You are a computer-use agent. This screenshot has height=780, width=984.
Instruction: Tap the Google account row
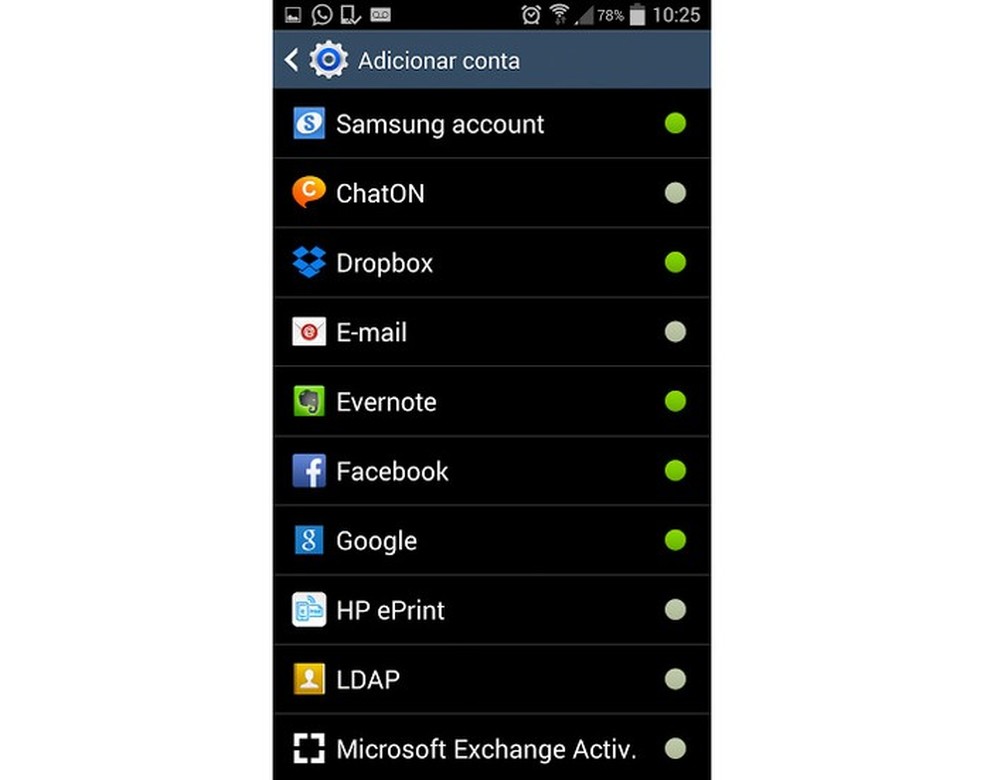click(376, 541)
